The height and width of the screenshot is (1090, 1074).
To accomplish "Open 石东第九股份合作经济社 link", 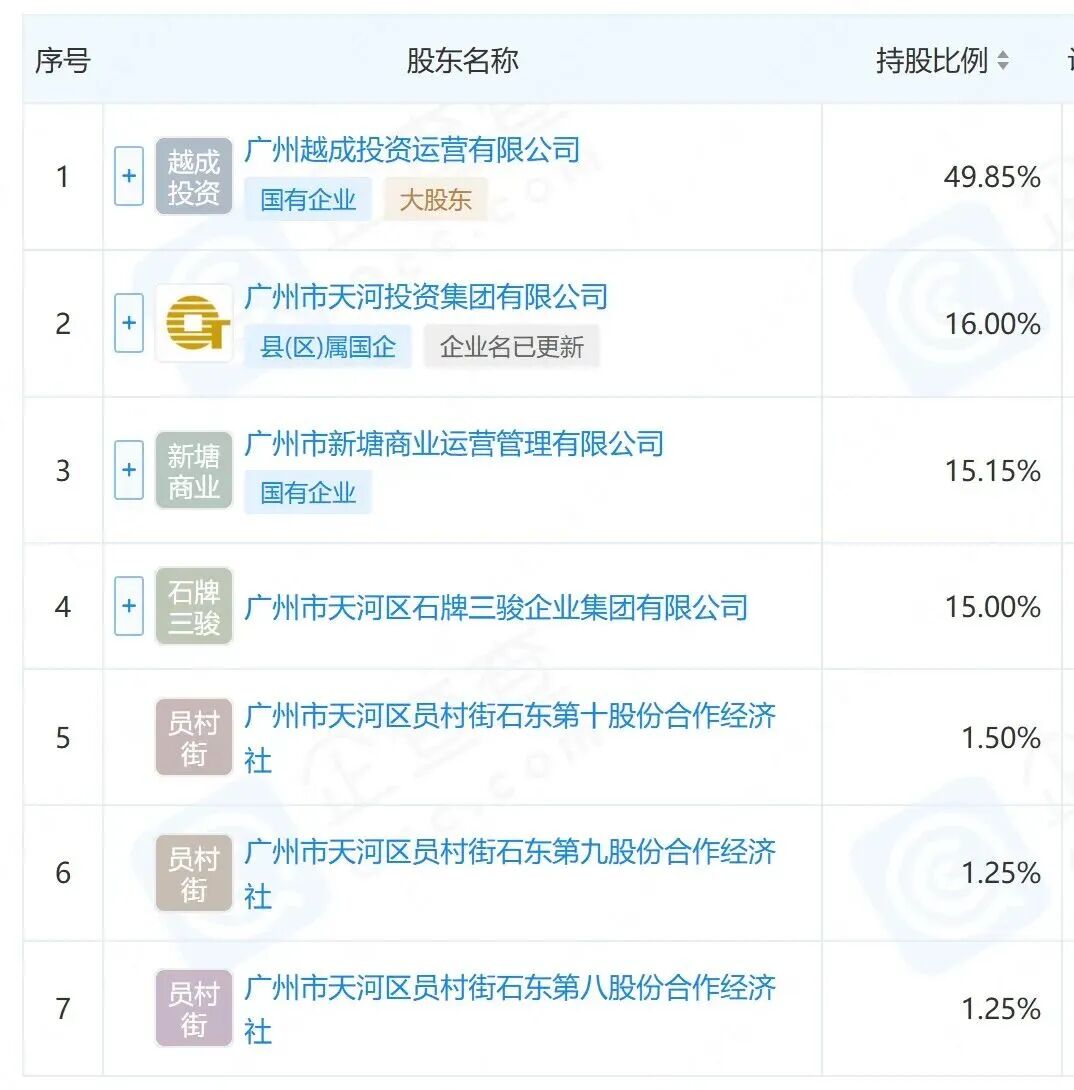I will click(x=510, y=853).
